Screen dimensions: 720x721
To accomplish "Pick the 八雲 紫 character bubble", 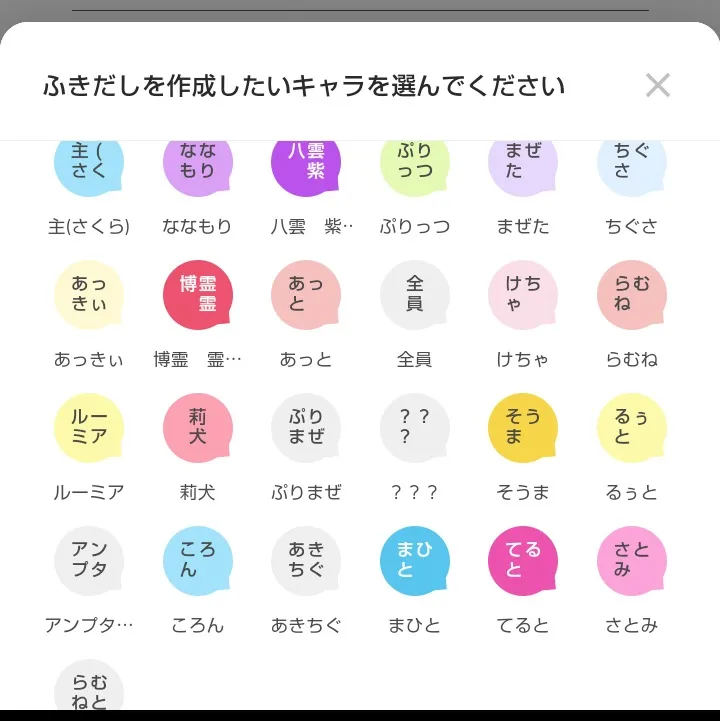I will (306, 165).
